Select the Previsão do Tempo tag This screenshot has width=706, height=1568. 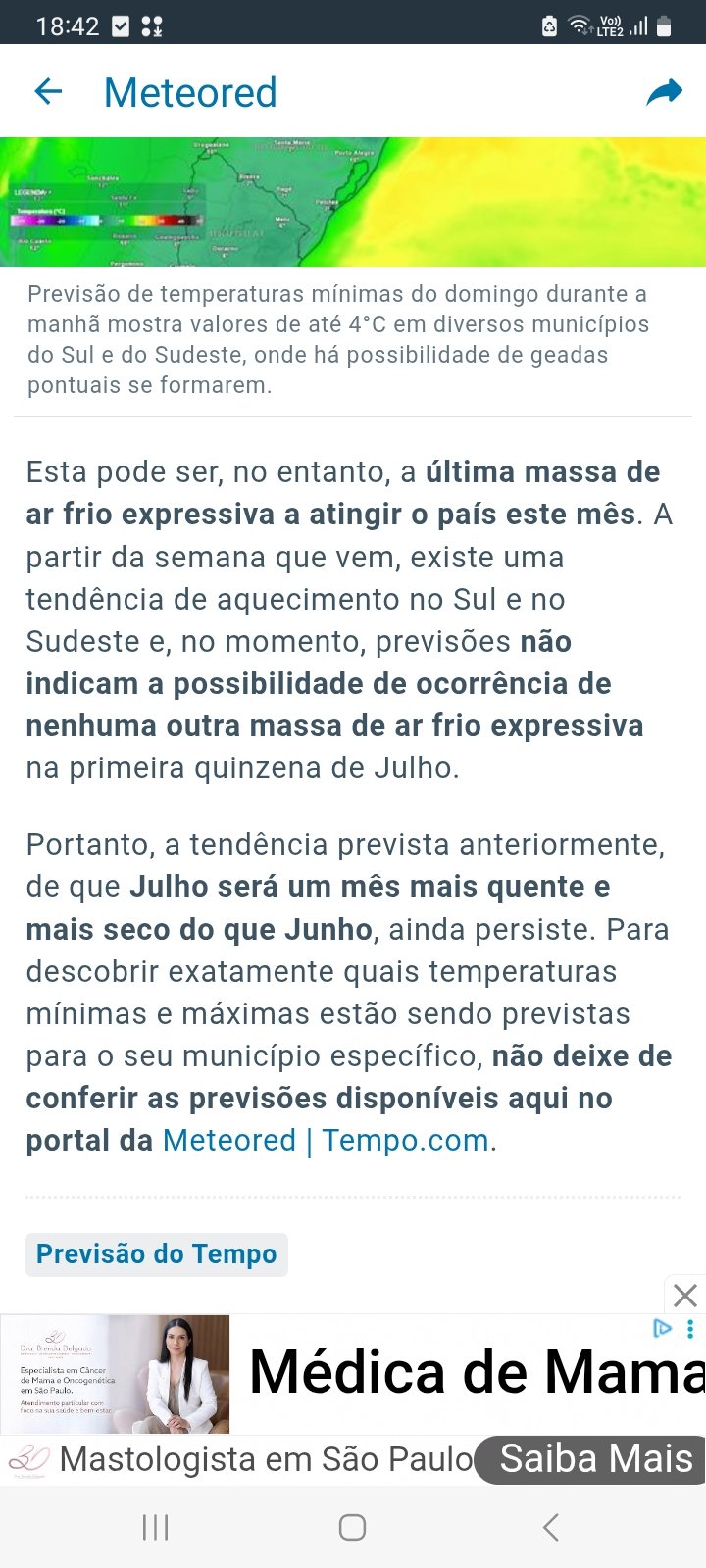157,1254
